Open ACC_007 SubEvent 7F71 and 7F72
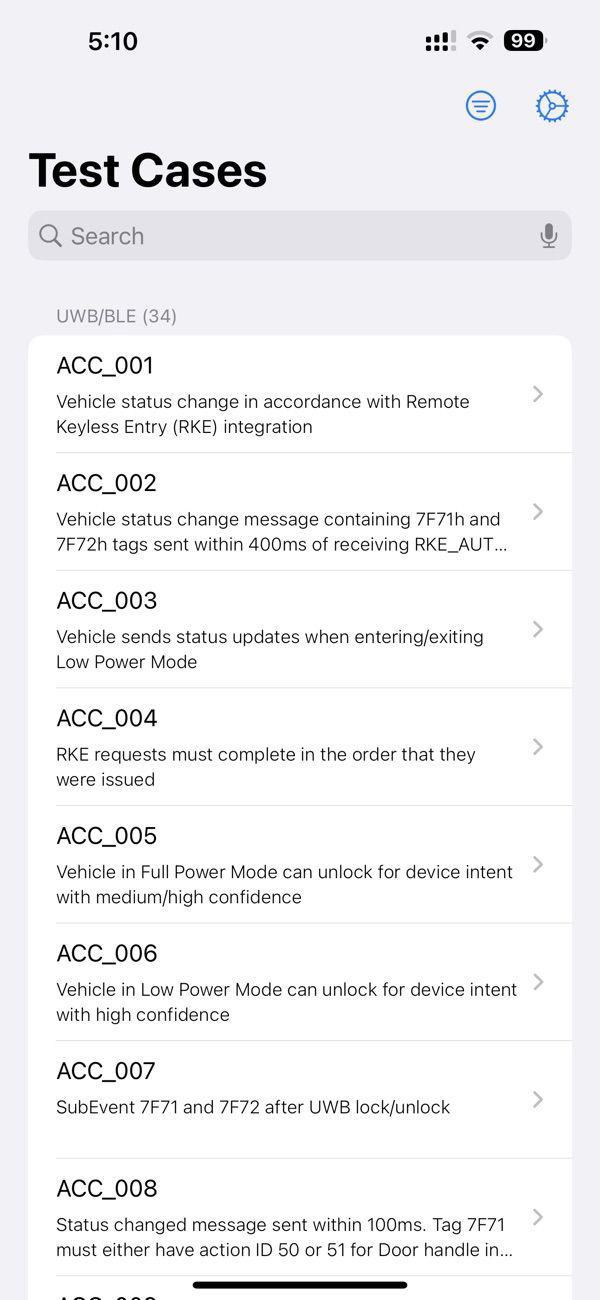 pyautogui.click(x=300, y=1099)
